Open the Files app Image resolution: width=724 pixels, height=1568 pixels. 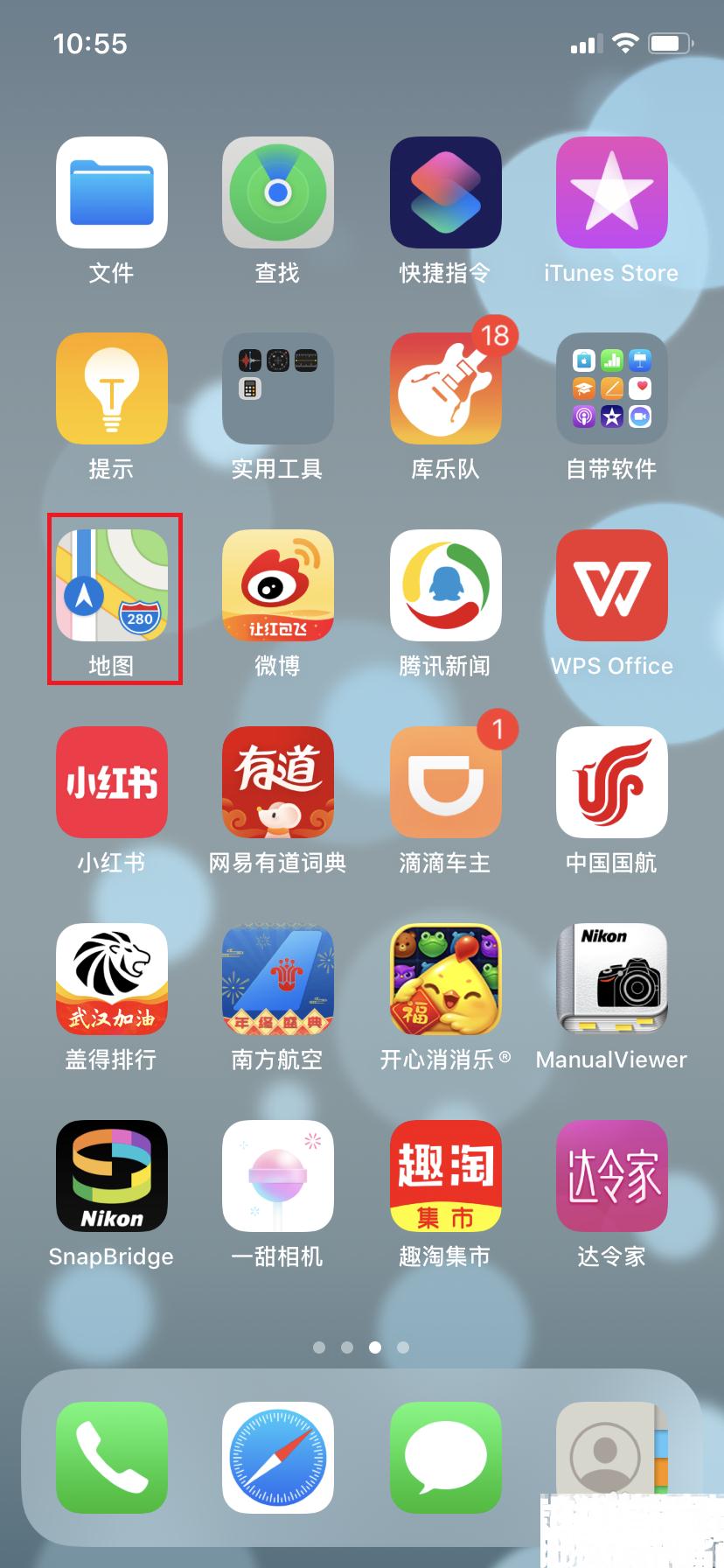(x=112, y=192)
